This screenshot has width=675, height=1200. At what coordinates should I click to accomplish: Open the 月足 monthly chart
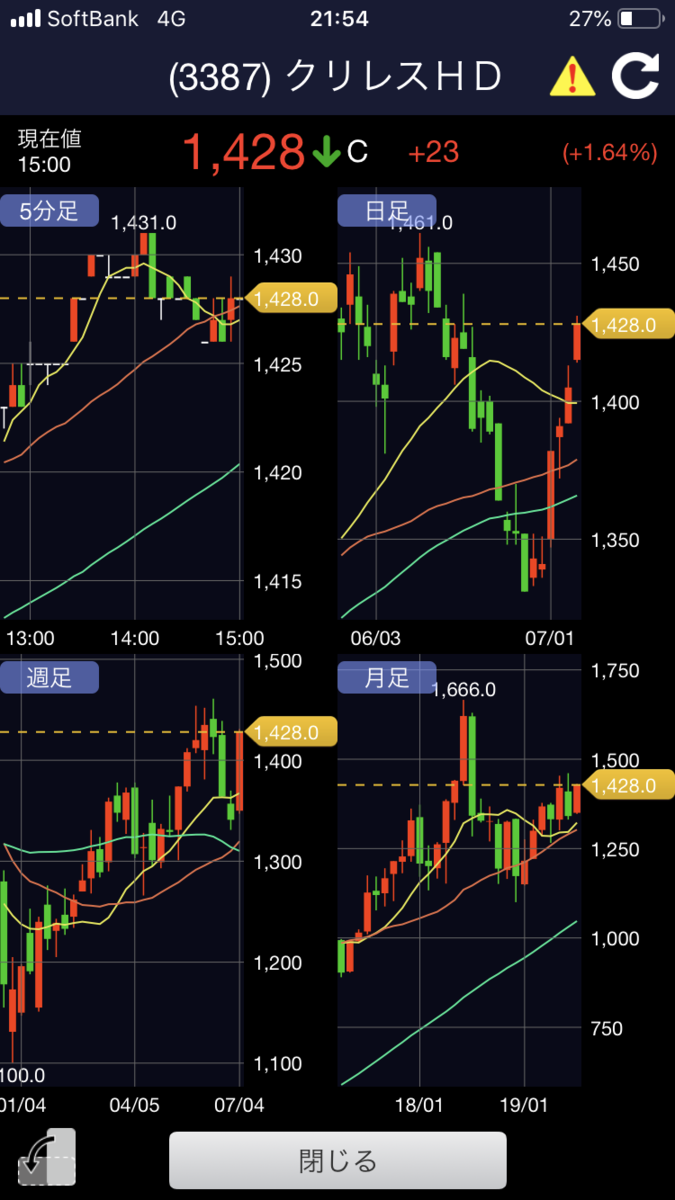(x=387, y=677)
